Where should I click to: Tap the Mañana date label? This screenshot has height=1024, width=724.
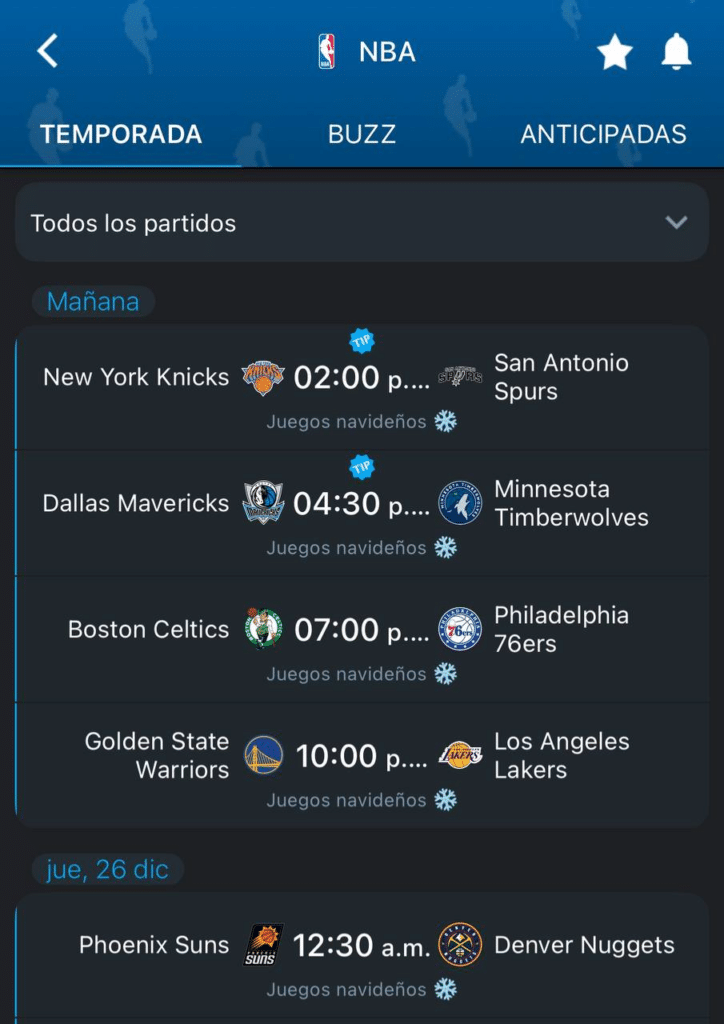click(93, 301)
